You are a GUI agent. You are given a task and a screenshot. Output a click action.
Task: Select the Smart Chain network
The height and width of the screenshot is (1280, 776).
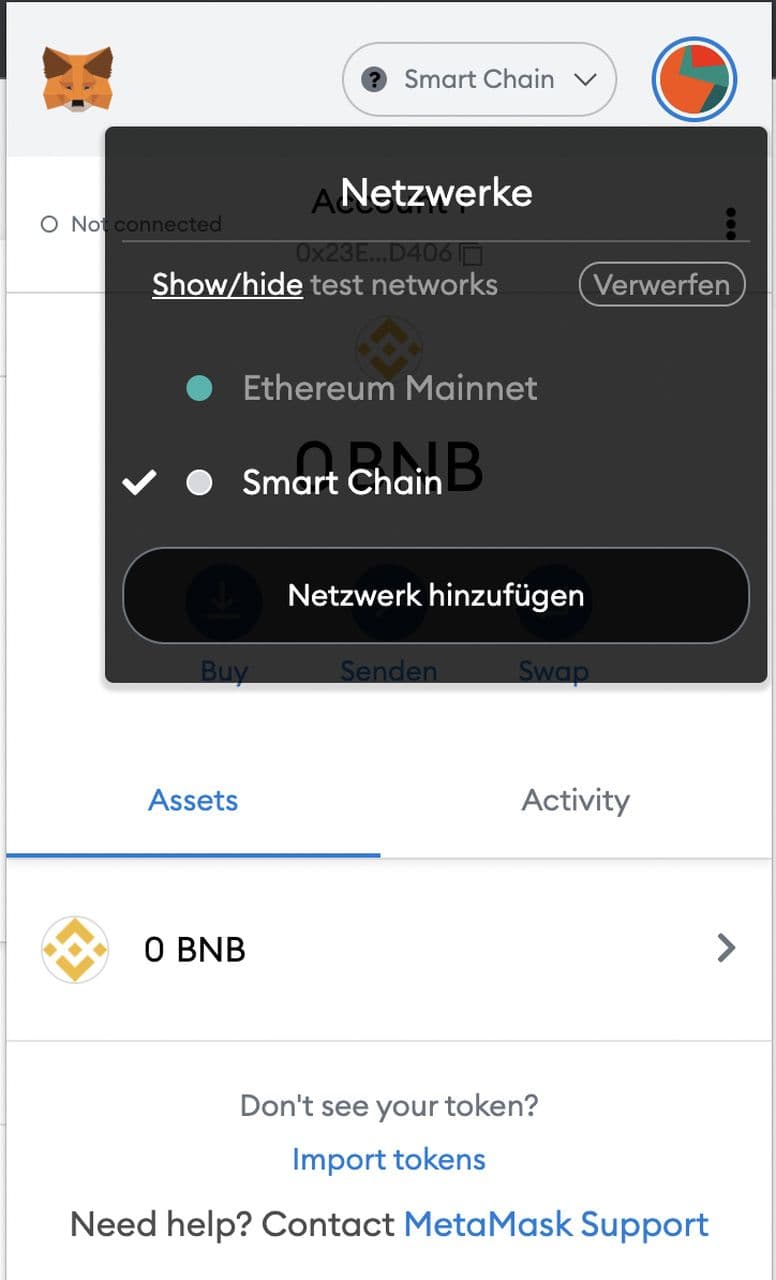click(x=341, y=483)
